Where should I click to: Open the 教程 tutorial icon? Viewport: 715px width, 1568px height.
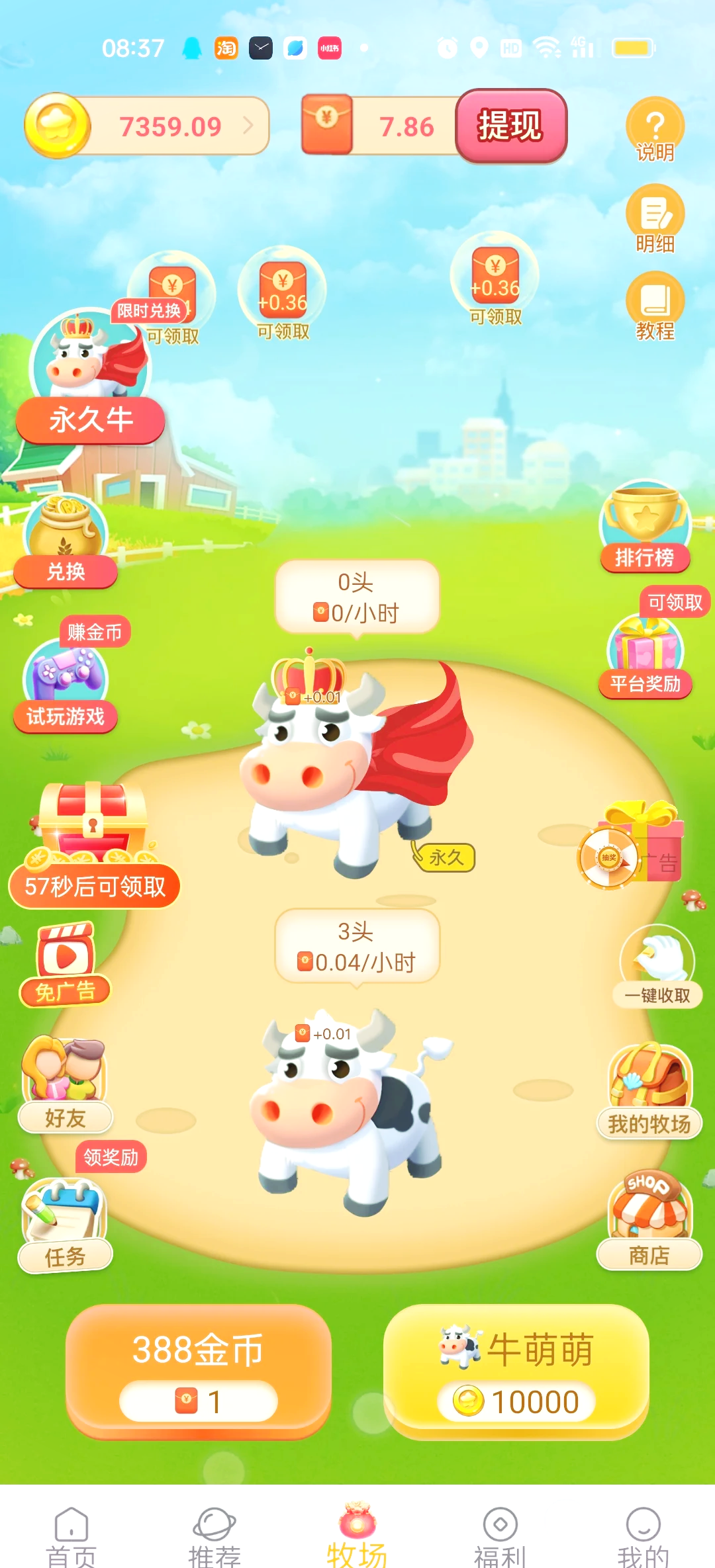[654, 306]
